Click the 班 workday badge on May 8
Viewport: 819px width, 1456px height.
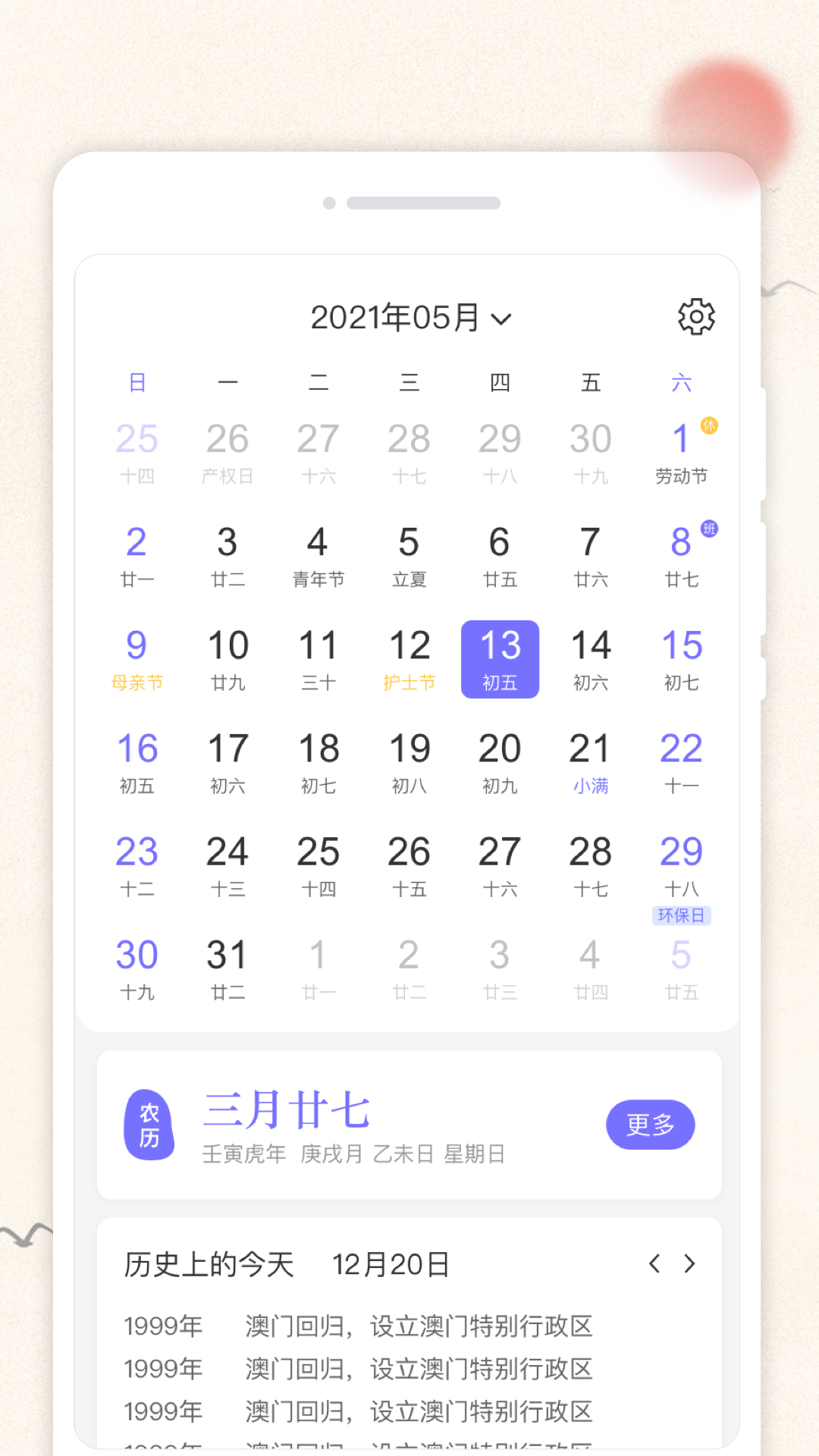coord(710,529)
